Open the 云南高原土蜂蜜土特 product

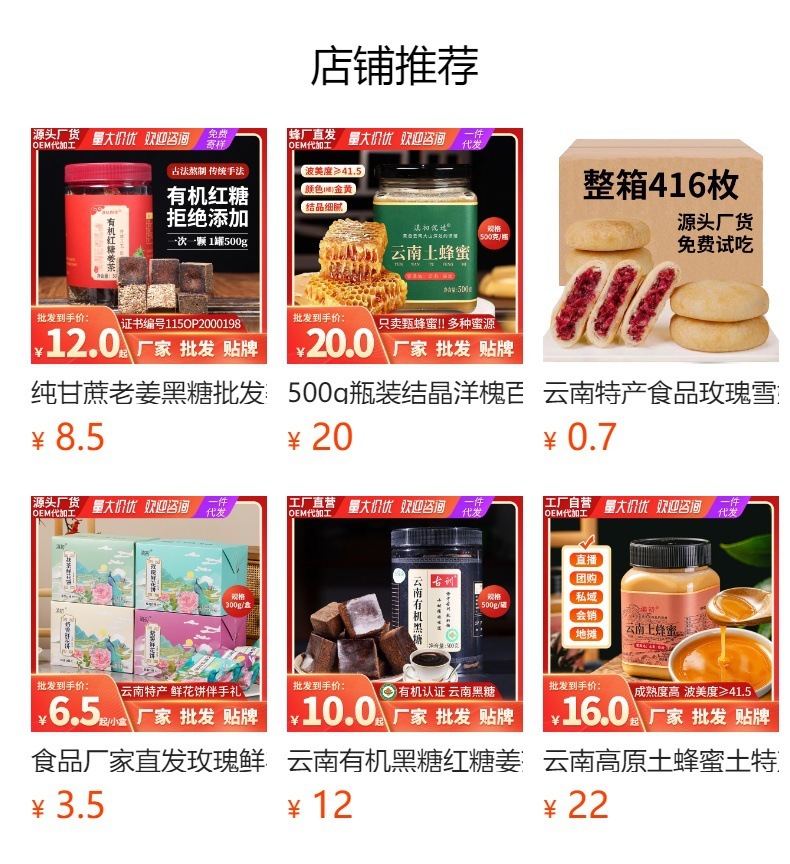point(661,614)
